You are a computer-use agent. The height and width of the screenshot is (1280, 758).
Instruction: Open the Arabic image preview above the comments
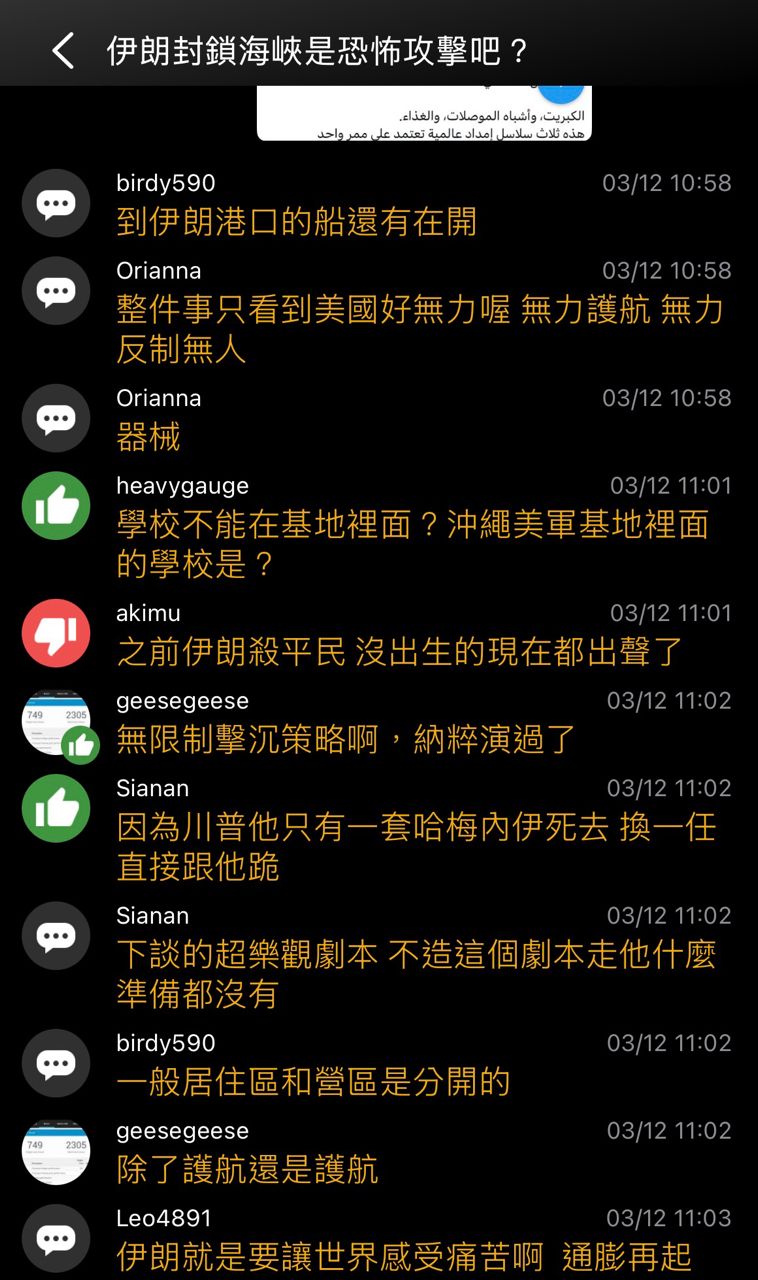(x=424, y=113)
